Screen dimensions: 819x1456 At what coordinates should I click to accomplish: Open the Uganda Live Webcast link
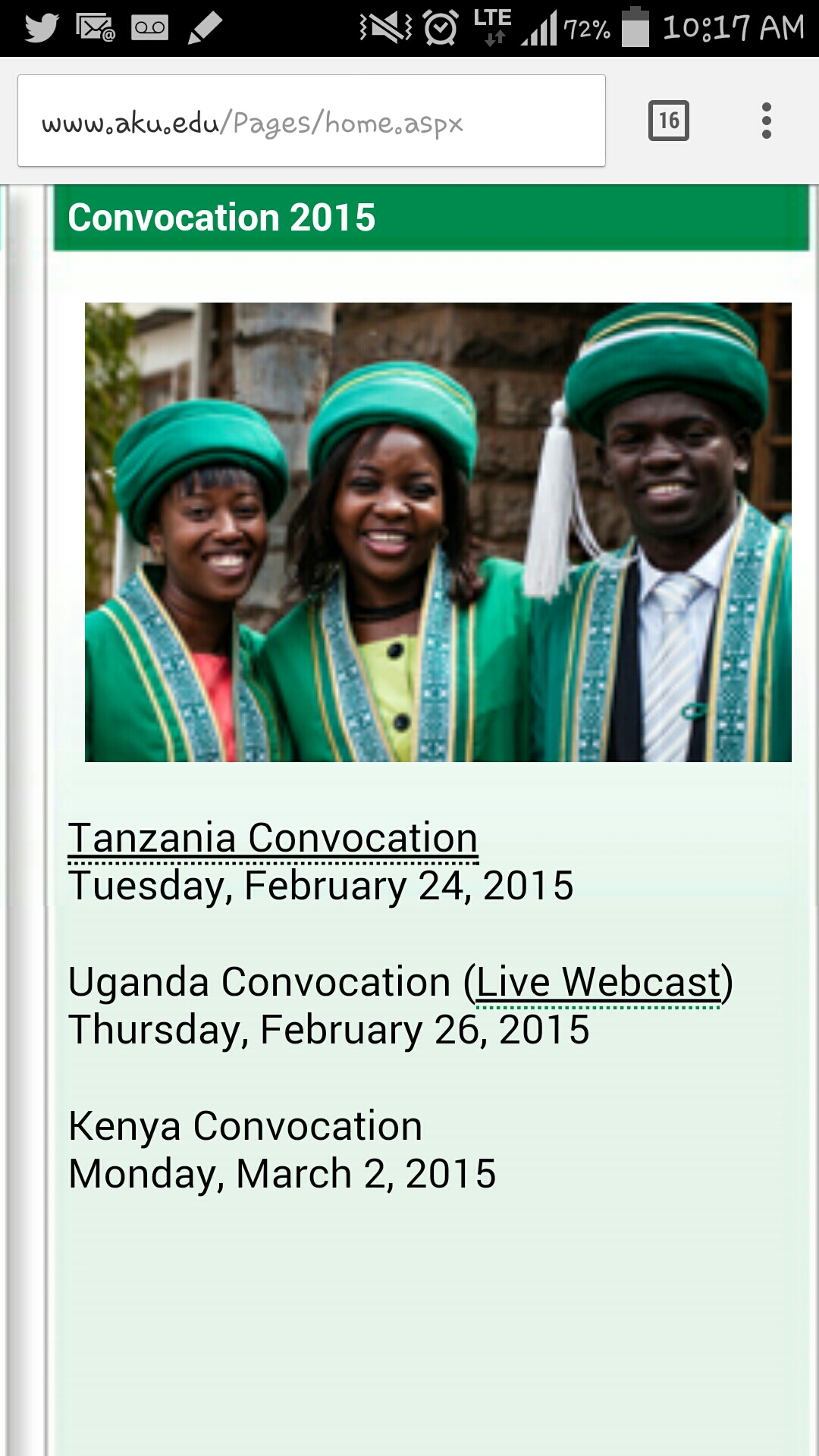[598, 983]
